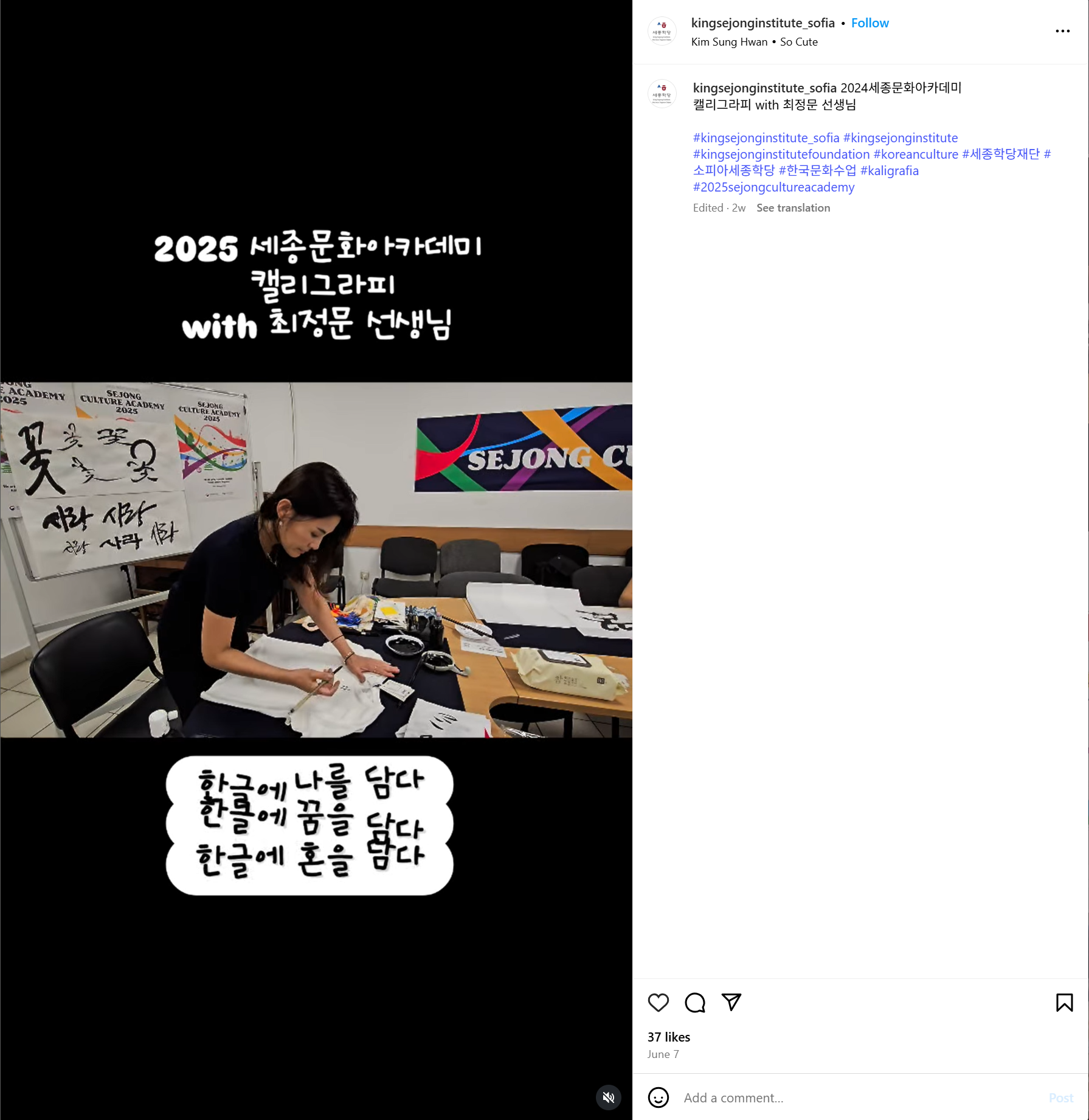This screenshot has width=1089, height=1120.
Task: Open the comment icon
Action: (694, 1003)
